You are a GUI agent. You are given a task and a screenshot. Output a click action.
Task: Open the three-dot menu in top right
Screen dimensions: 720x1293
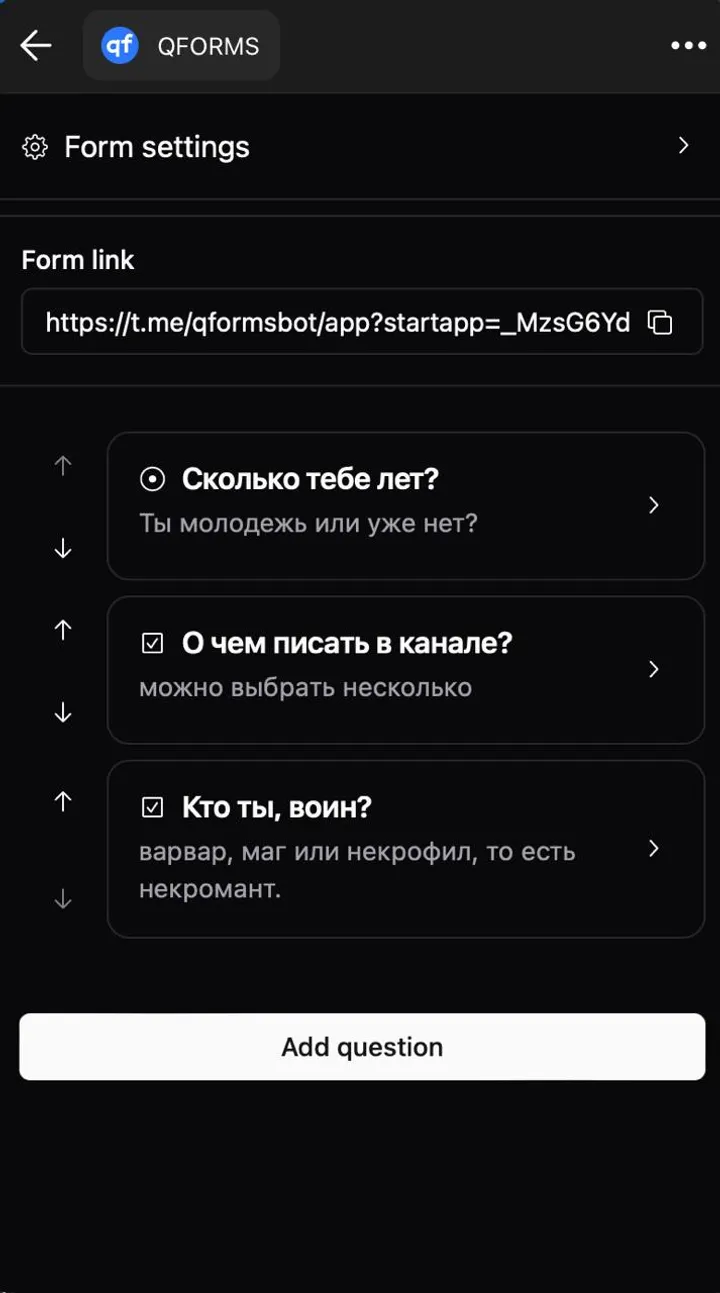click(x=688, y=45)
